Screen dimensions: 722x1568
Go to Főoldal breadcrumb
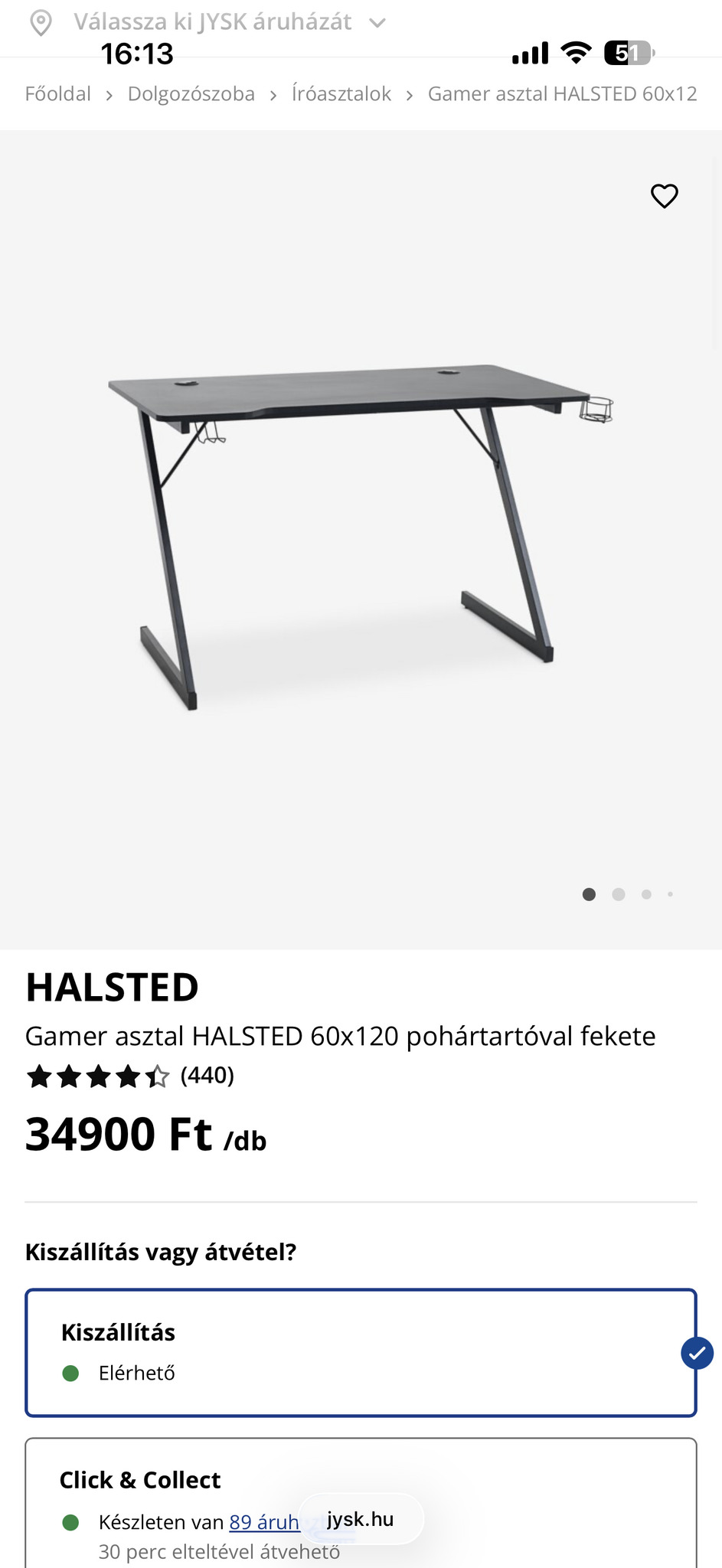click(58, 94)
